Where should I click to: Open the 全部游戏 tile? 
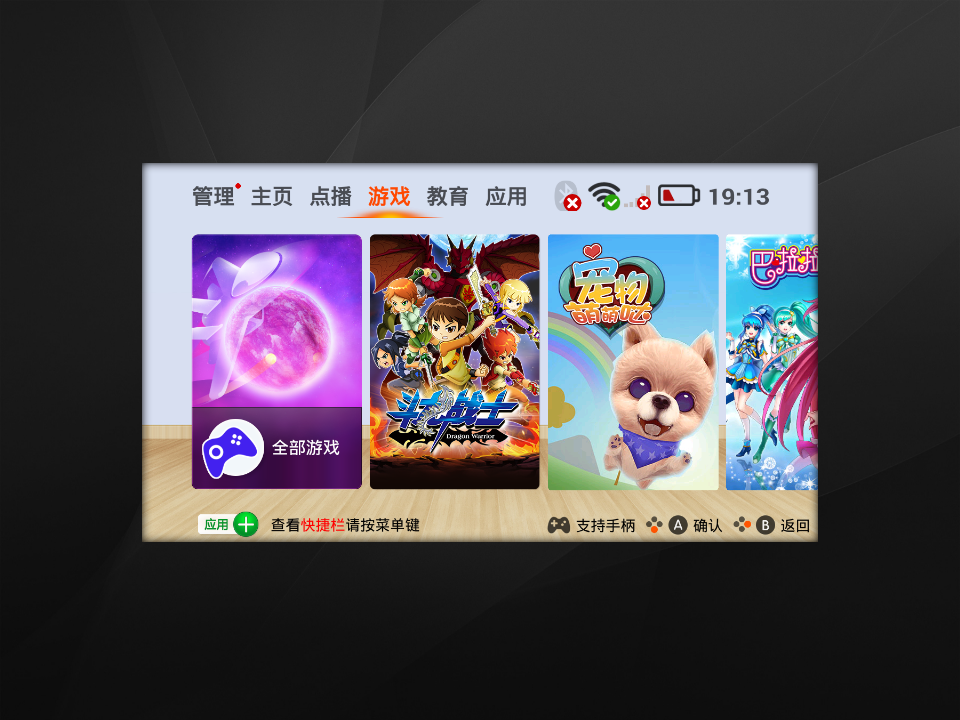277,362
